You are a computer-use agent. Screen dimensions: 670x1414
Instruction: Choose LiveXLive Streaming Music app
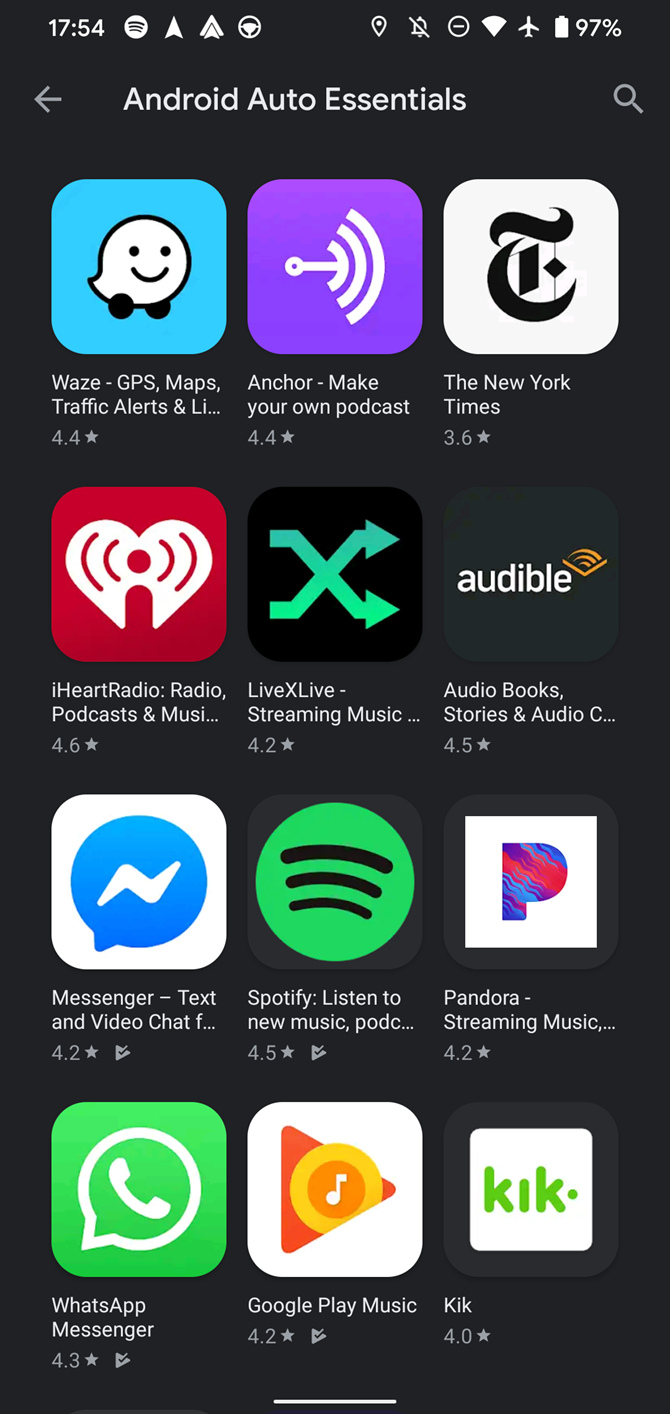tap(335, 574)
